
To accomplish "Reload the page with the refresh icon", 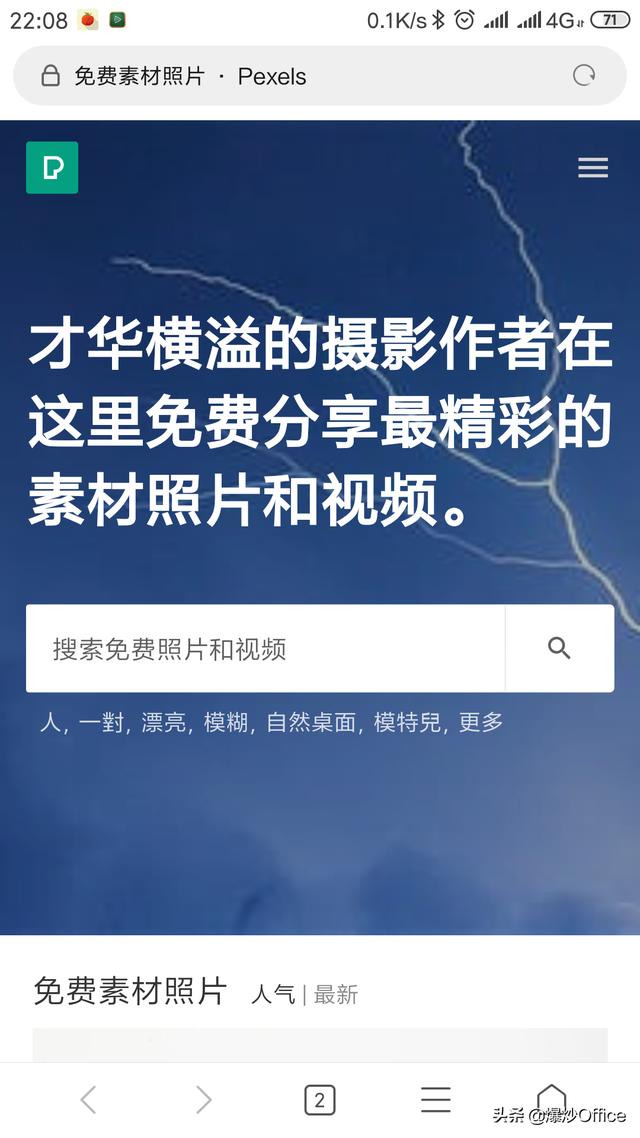I will point(584,76).
